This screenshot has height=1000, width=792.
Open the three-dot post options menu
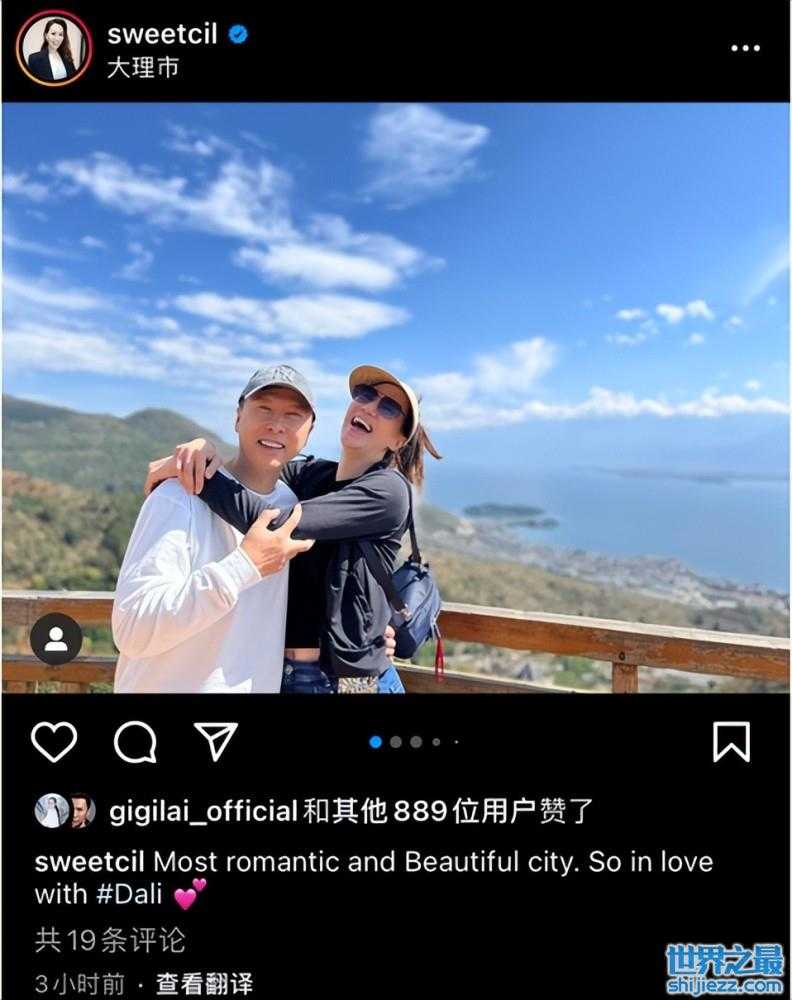tap(745, 48)
